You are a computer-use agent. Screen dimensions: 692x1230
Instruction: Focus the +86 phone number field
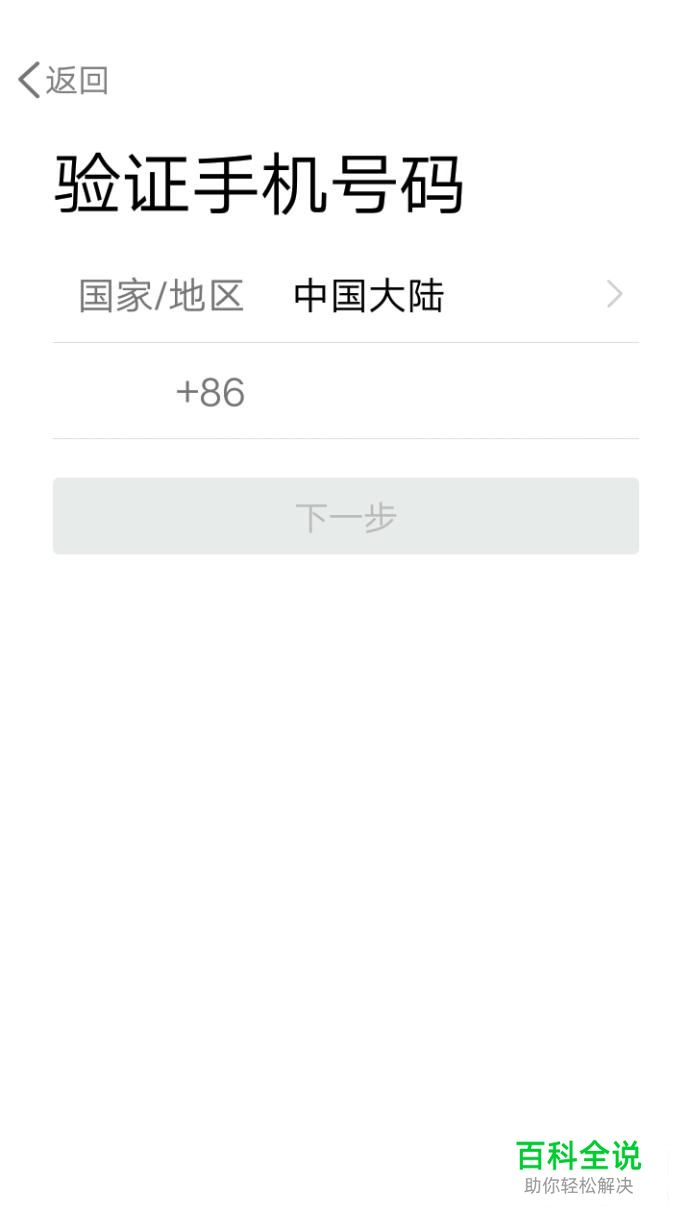click(440, 392)
